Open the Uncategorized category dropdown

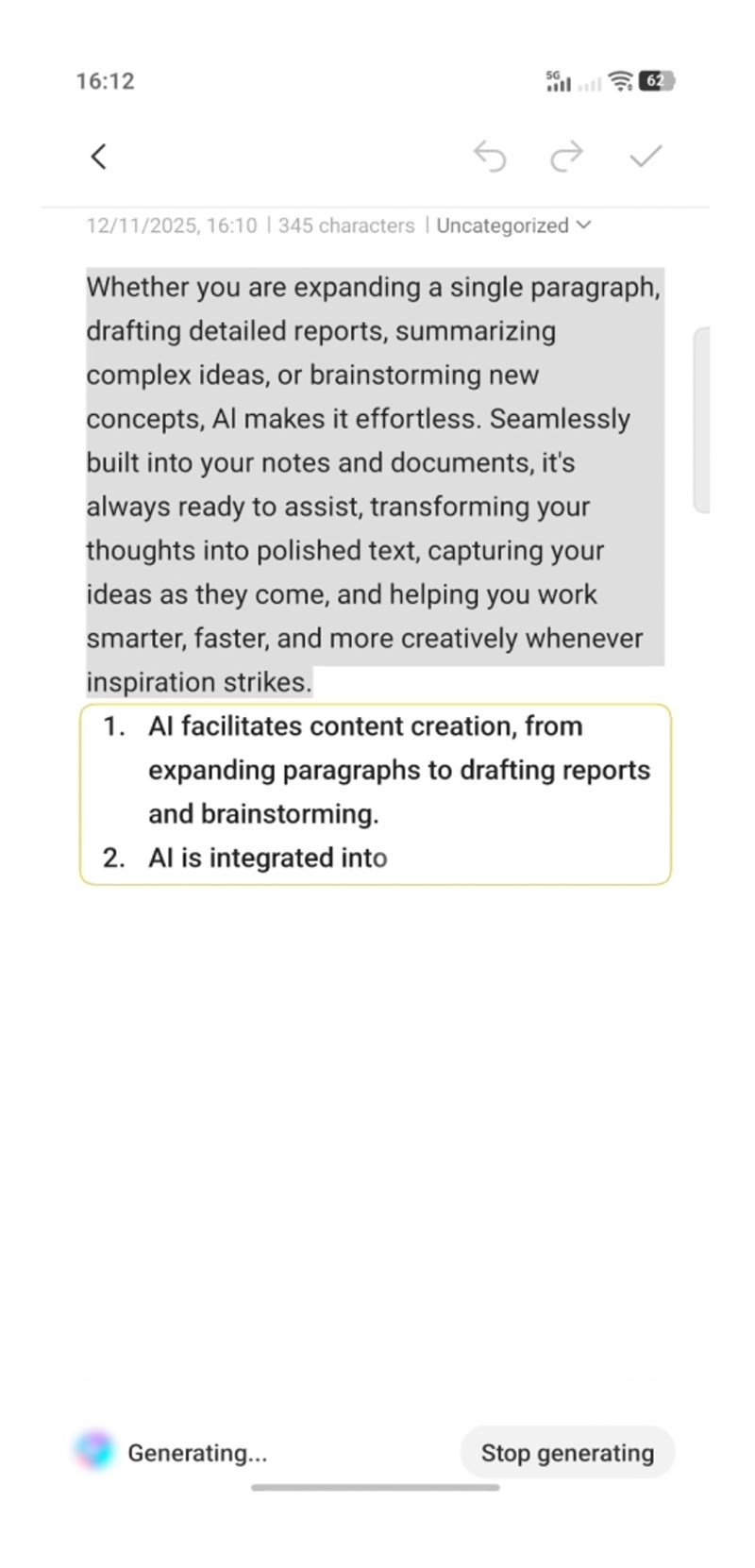pos(513,225)
